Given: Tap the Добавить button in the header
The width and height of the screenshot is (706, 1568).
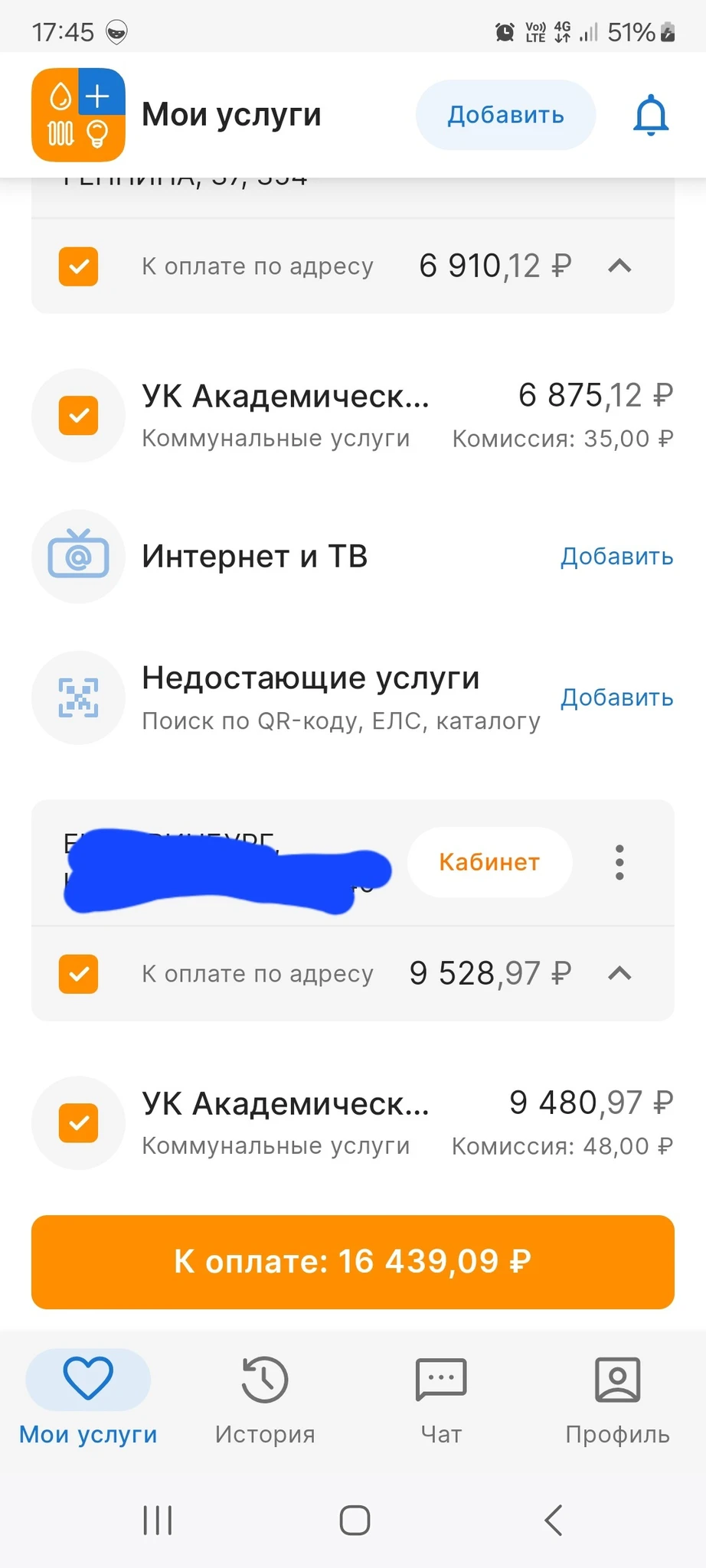Looking at the screenshot, I should (505, 115).
